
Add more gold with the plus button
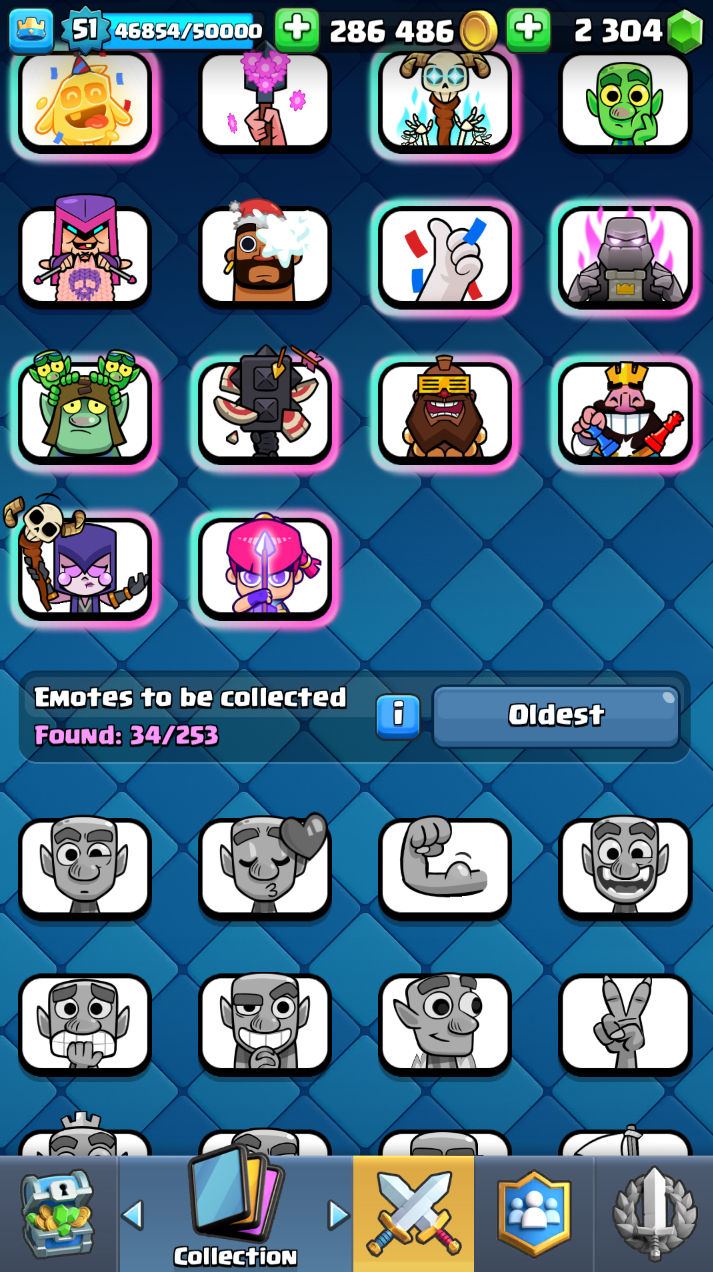297,31
